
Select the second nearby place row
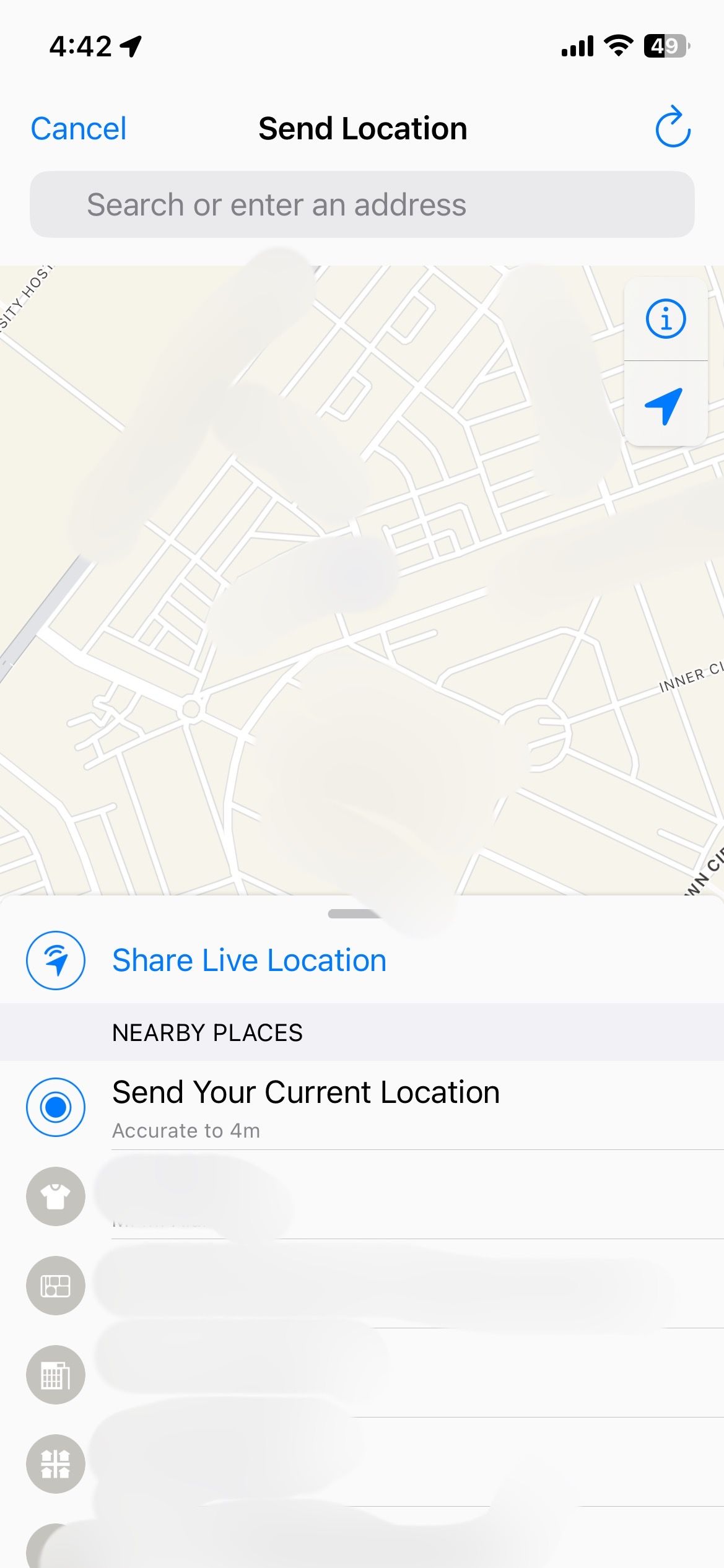point(362,1286)
